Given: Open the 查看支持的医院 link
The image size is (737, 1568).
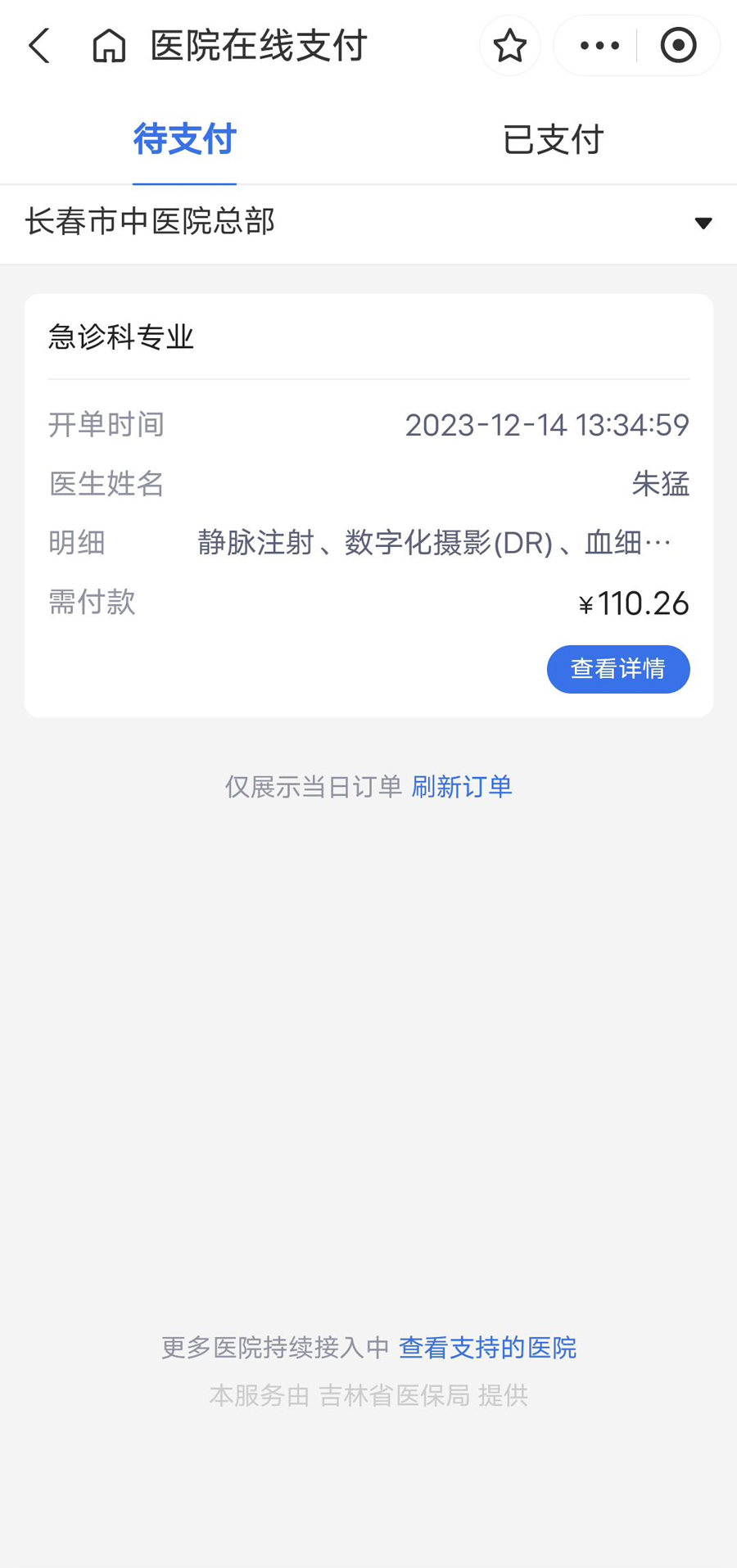Looking at the screenshot, I should [487, 1347].
